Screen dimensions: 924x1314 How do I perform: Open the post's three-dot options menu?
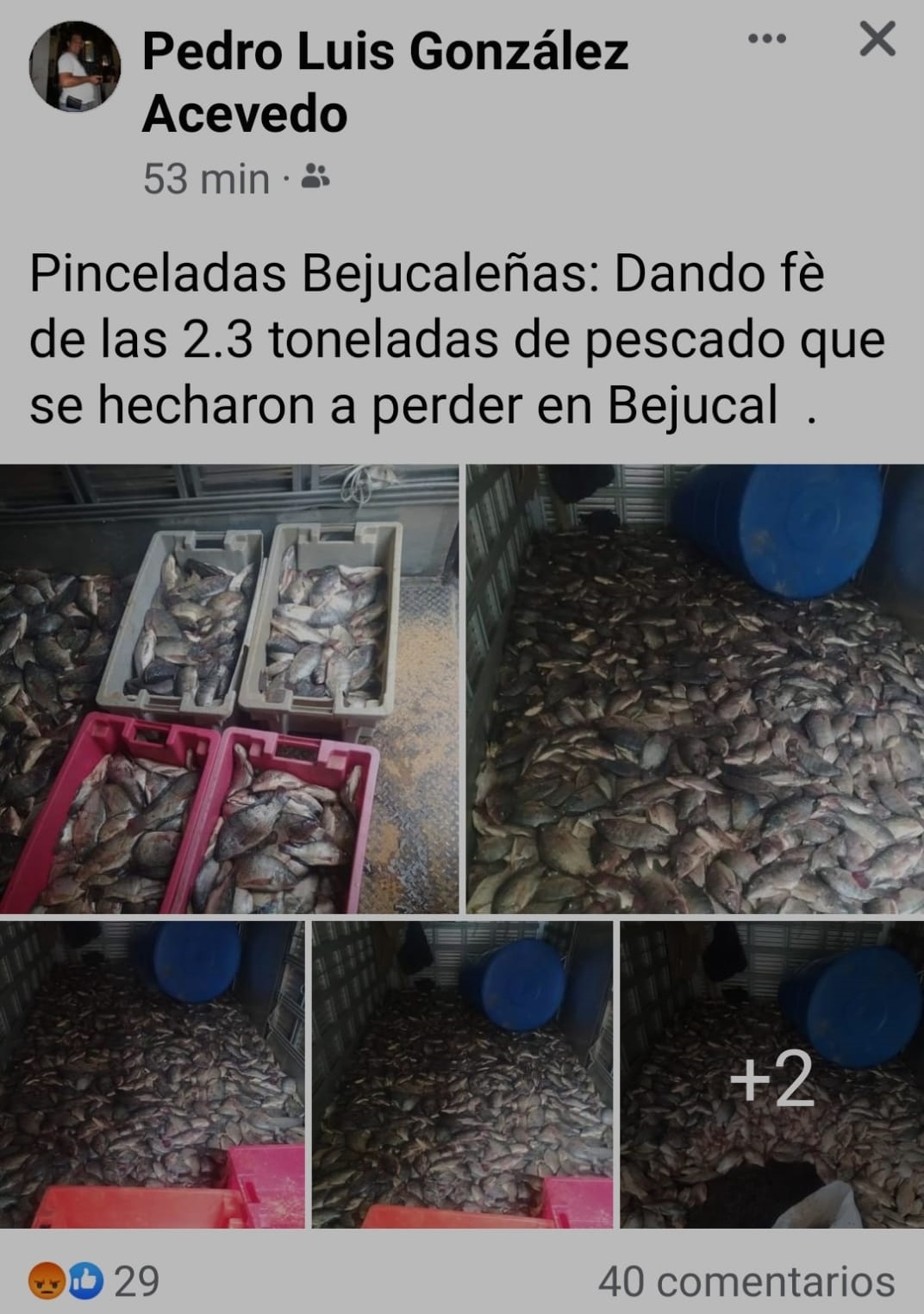(x=766, y=39)
